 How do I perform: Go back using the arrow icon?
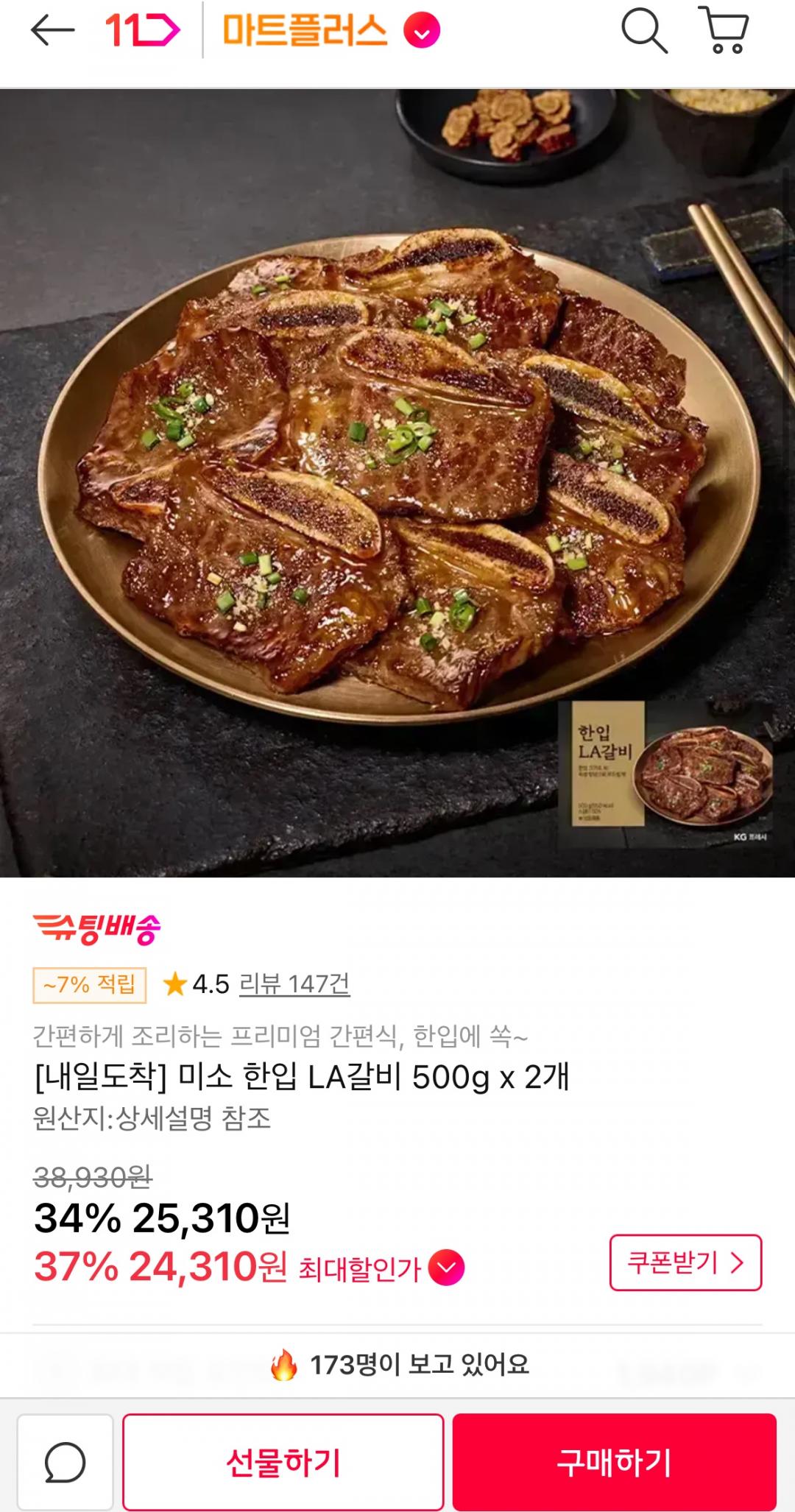[52, 31]
